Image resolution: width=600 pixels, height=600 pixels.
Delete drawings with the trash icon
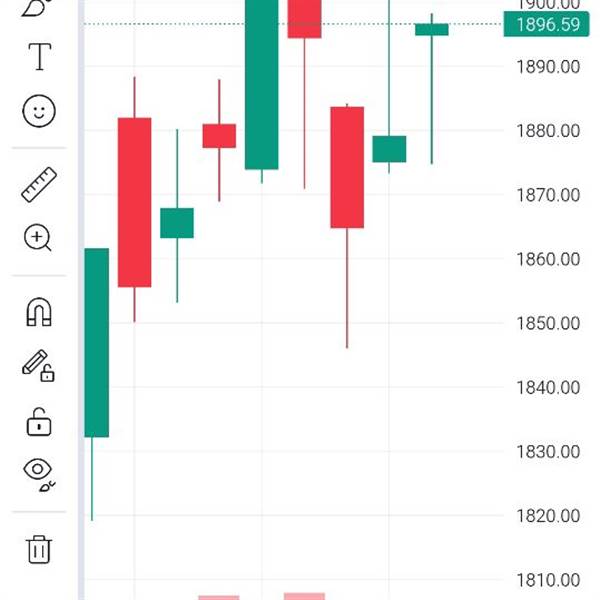coord(39,549)
